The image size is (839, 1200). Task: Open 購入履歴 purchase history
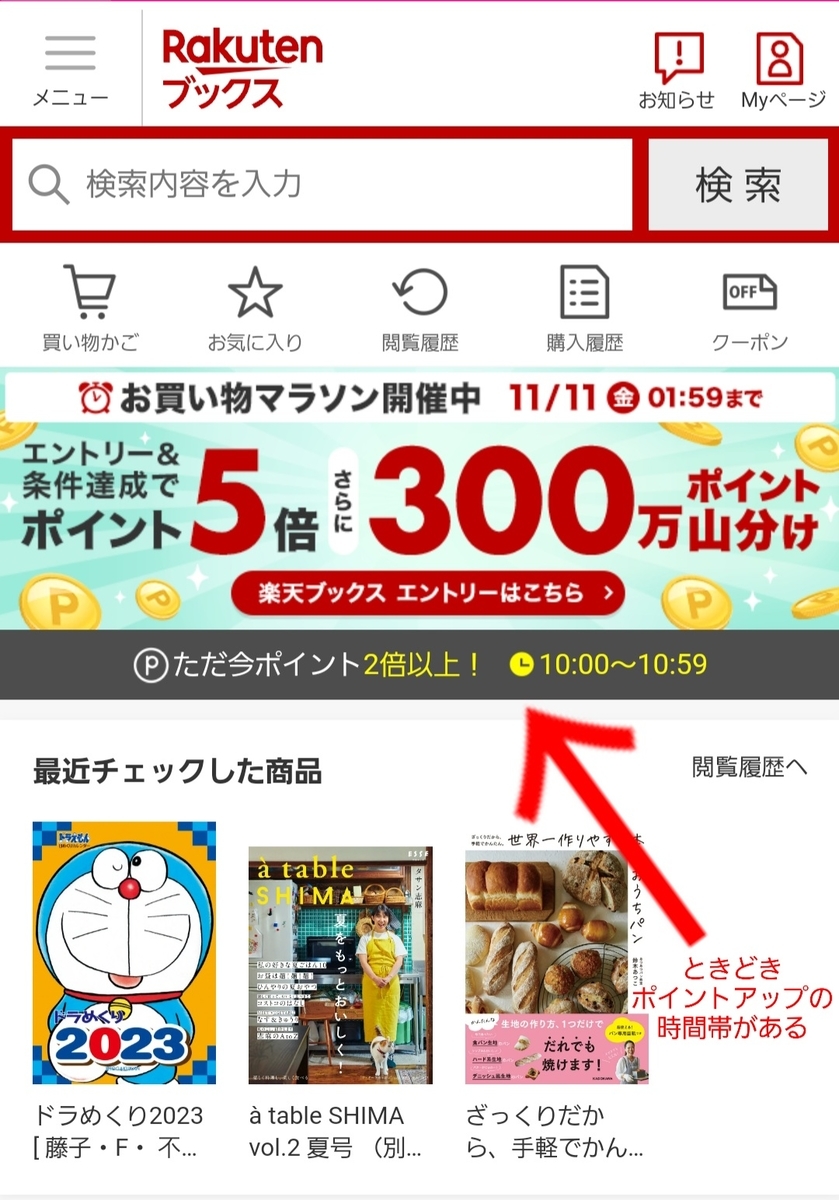[585, 308]
